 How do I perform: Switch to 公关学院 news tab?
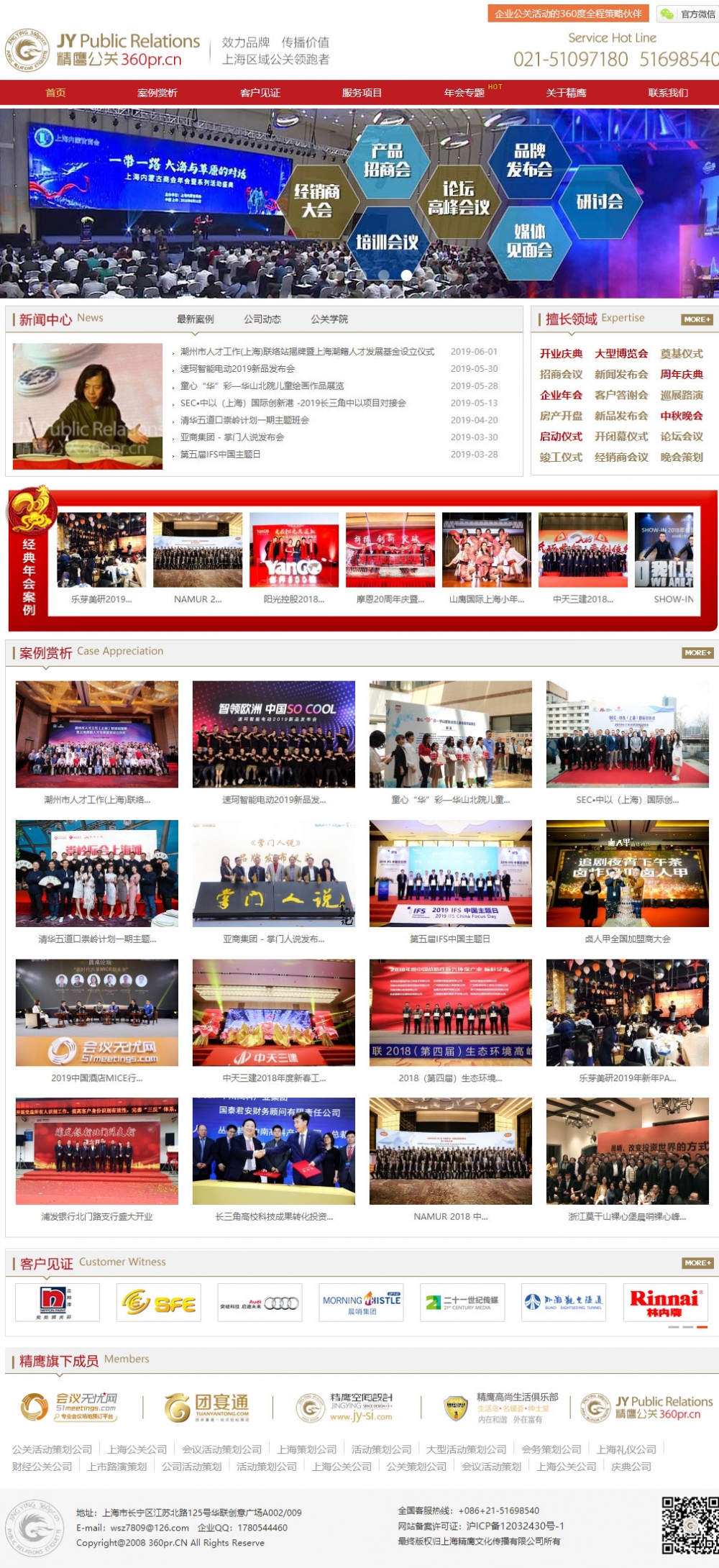coord(329,319)
